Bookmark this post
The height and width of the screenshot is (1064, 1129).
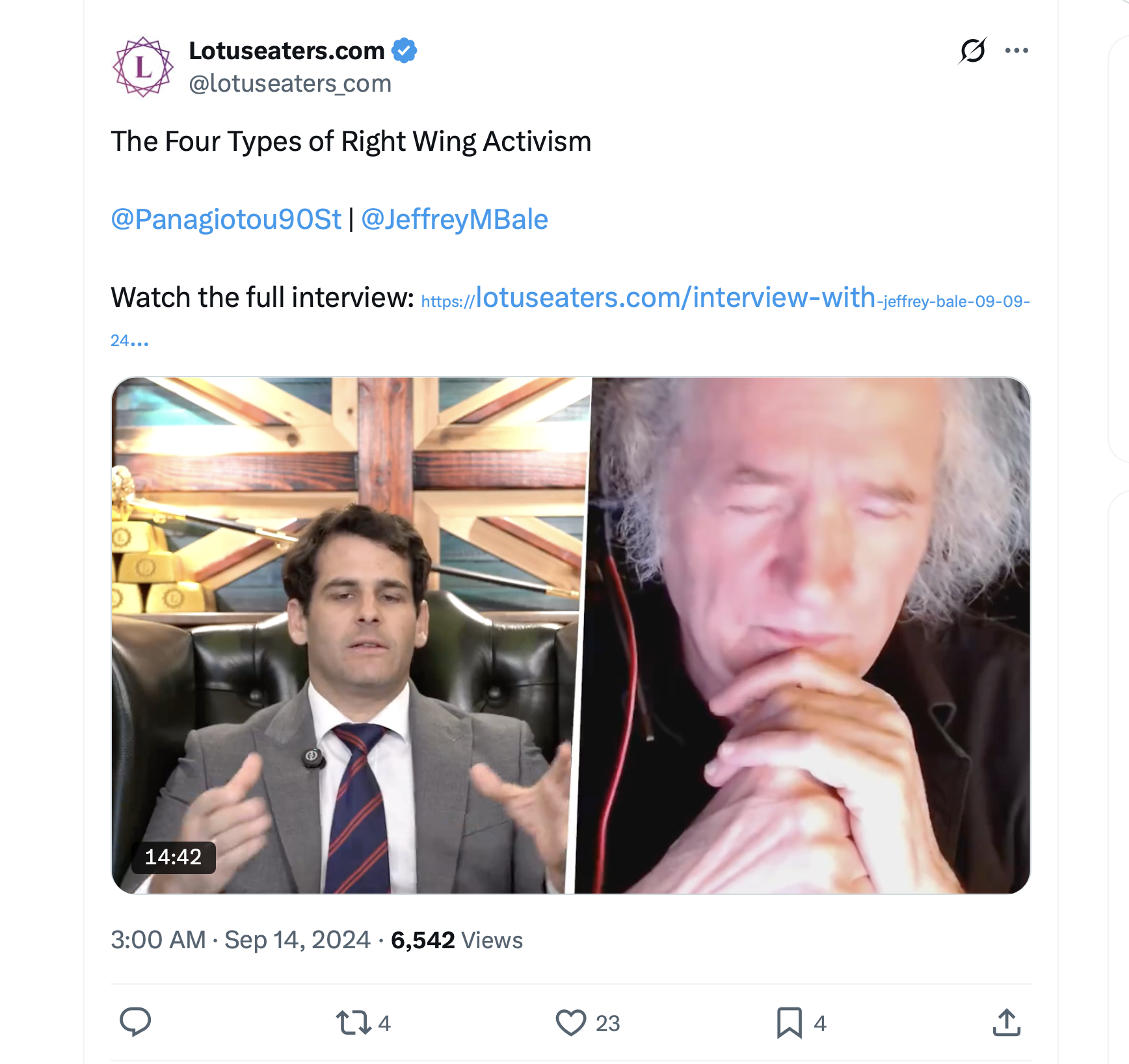pos(789,1022)
